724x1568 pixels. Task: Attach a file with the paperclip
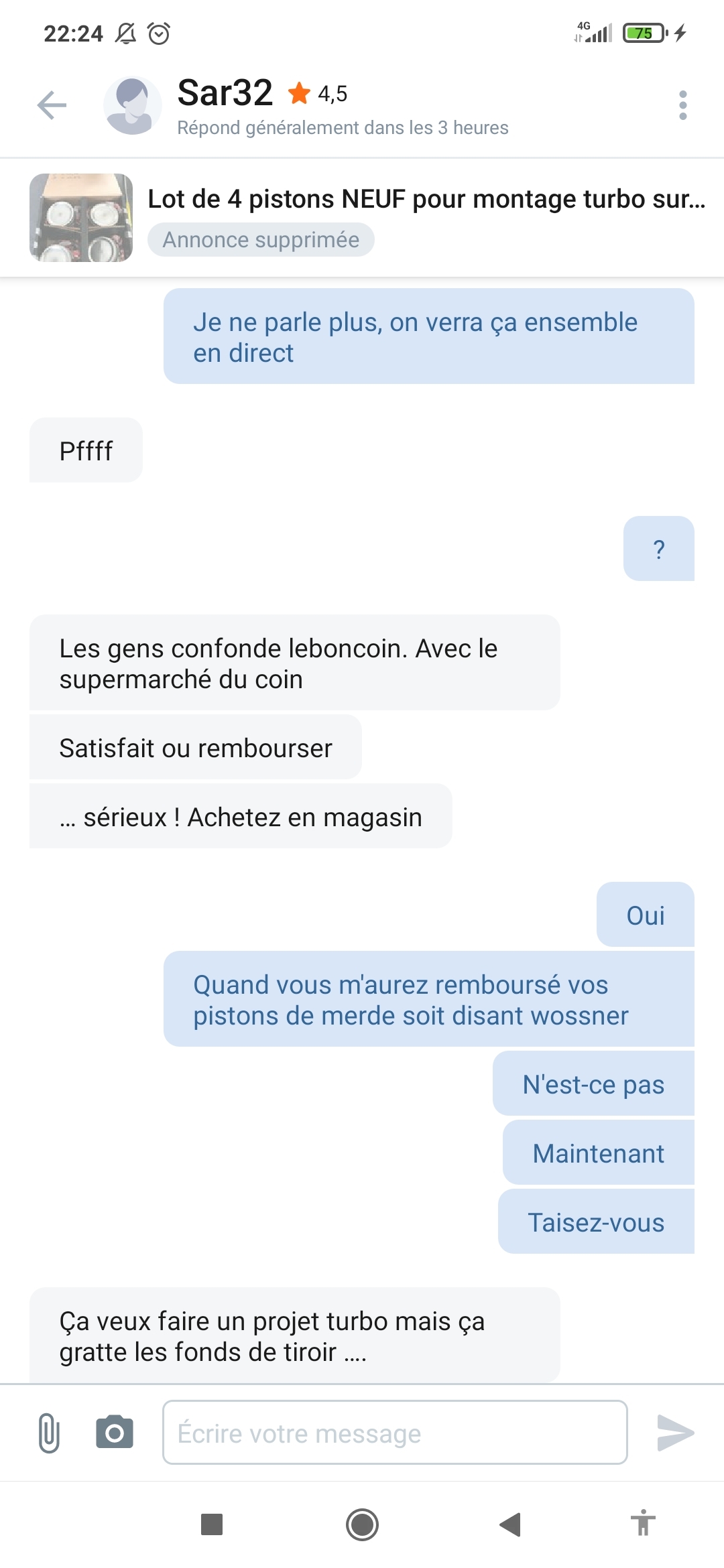tap(49, 1433)
